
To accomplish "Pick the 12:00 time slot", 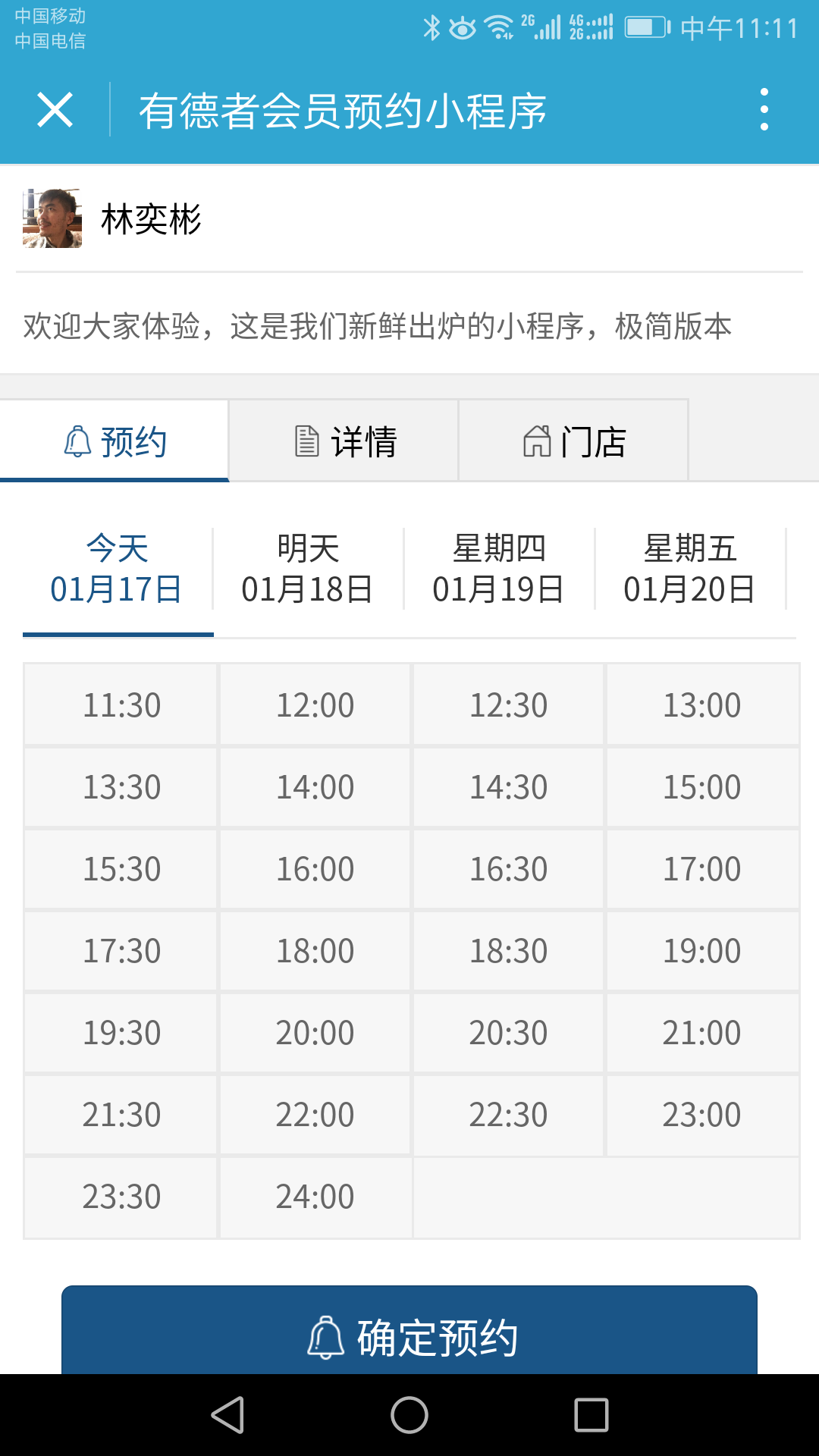I will [x=315, y=705].
